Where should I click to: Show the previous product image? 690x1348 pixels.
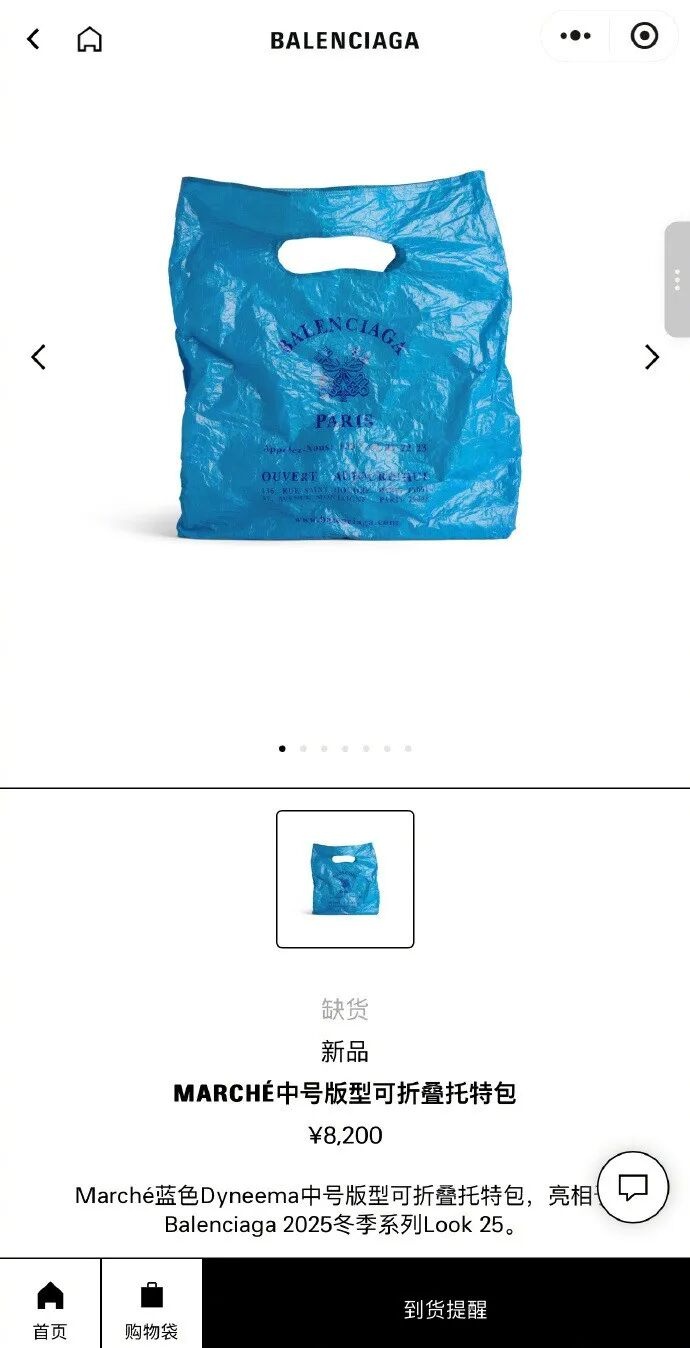[38, 357]
